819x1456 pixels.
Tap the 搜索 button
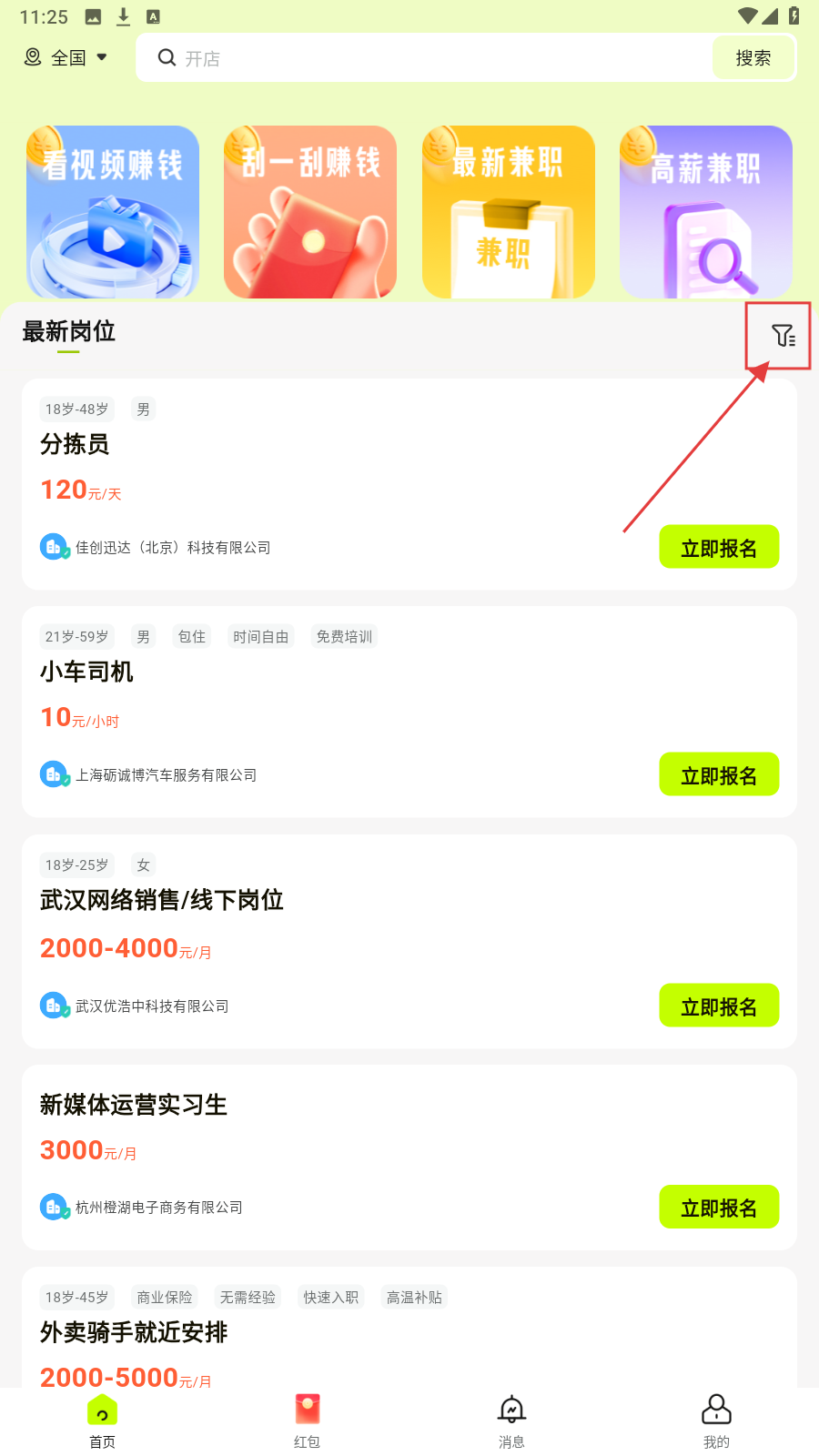click(x=753, y=58)
